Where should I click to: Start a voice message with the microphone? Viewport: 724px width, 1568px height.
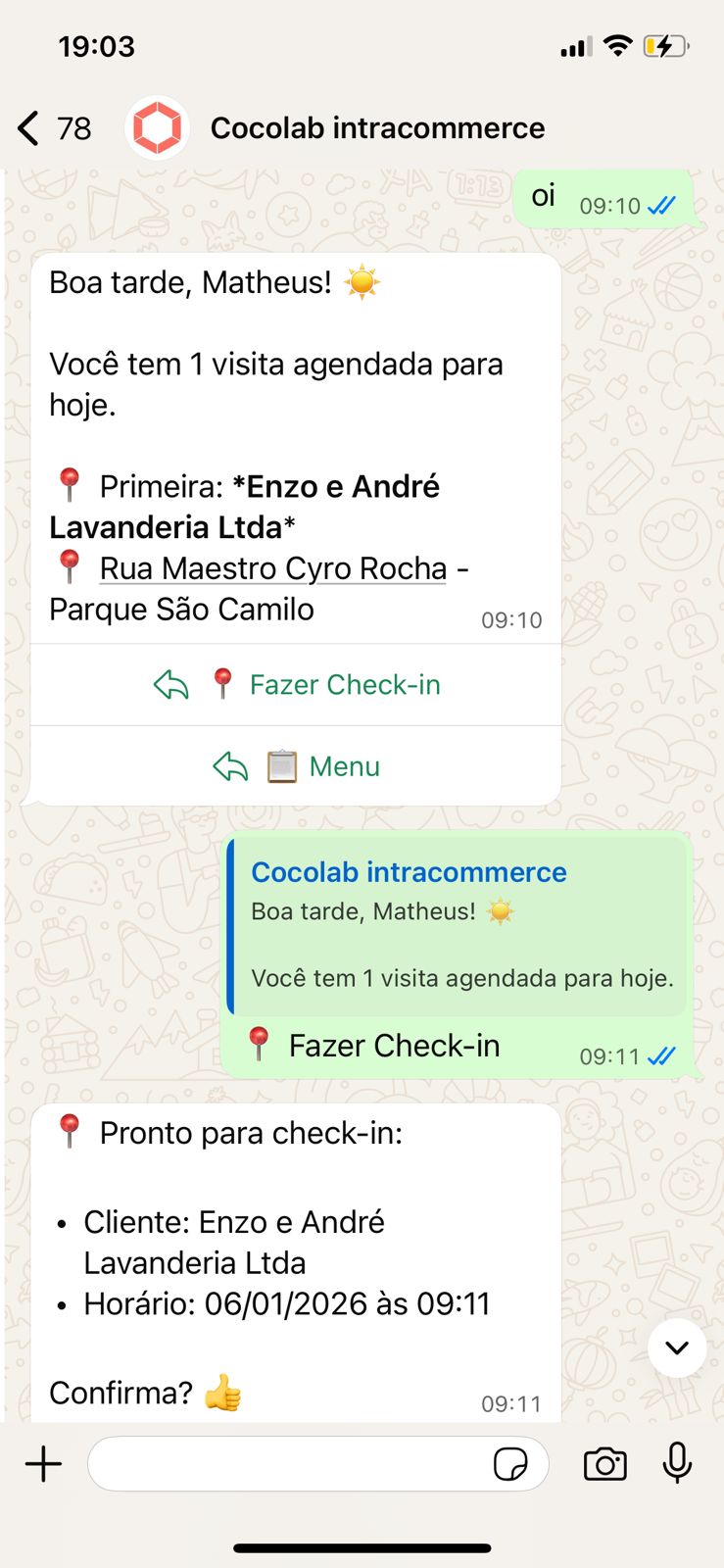pyautogui.click(x=677, y=1464)
